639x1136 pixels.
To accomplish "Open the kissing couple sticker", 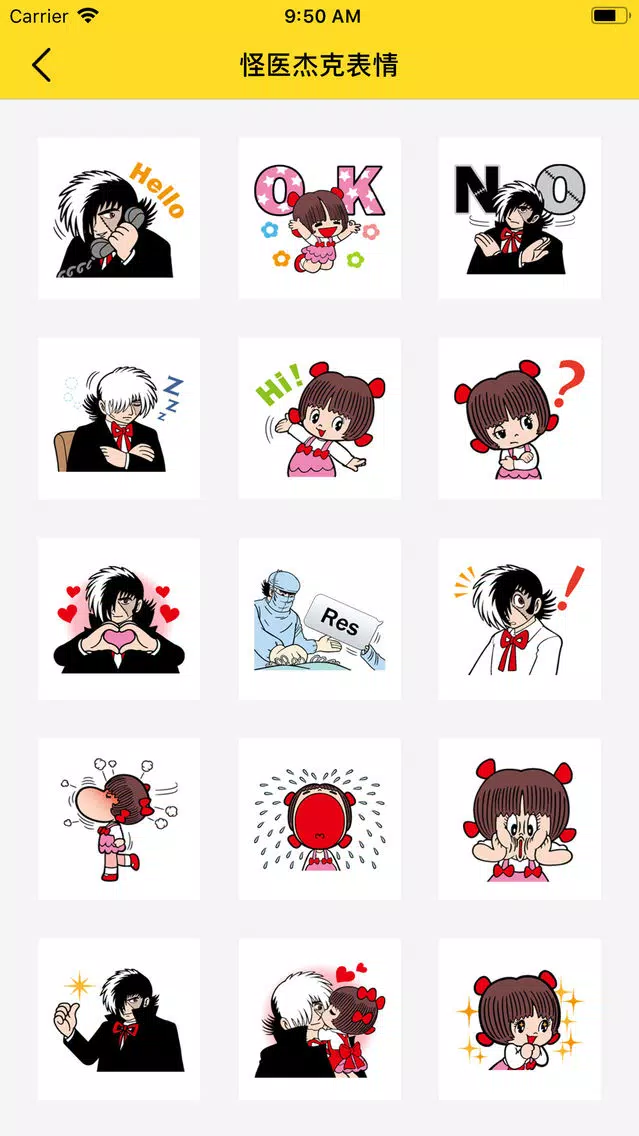I will pyautogui.click(x=319, y=1018).
